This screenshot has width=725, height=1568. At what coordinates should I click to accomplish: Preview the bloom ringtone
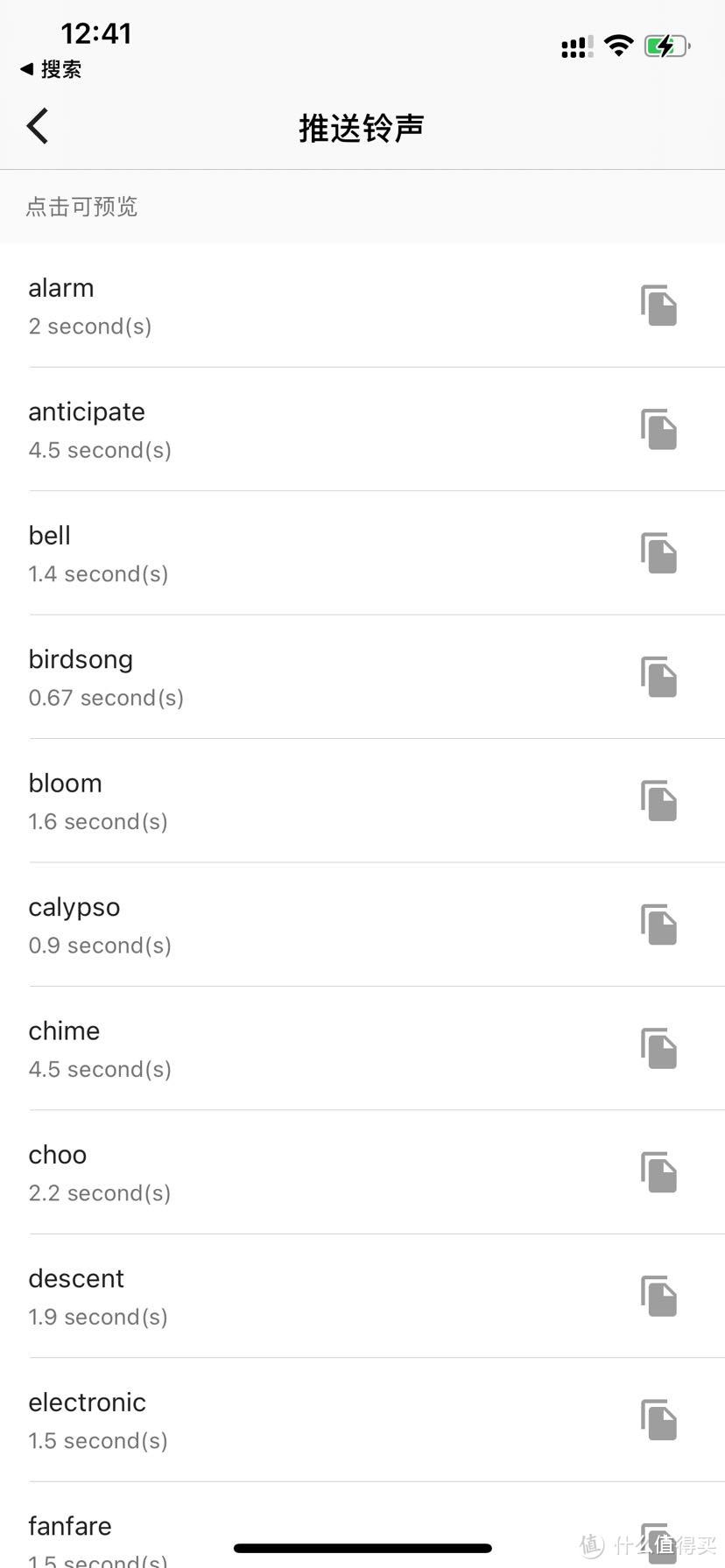pos(263,801)
